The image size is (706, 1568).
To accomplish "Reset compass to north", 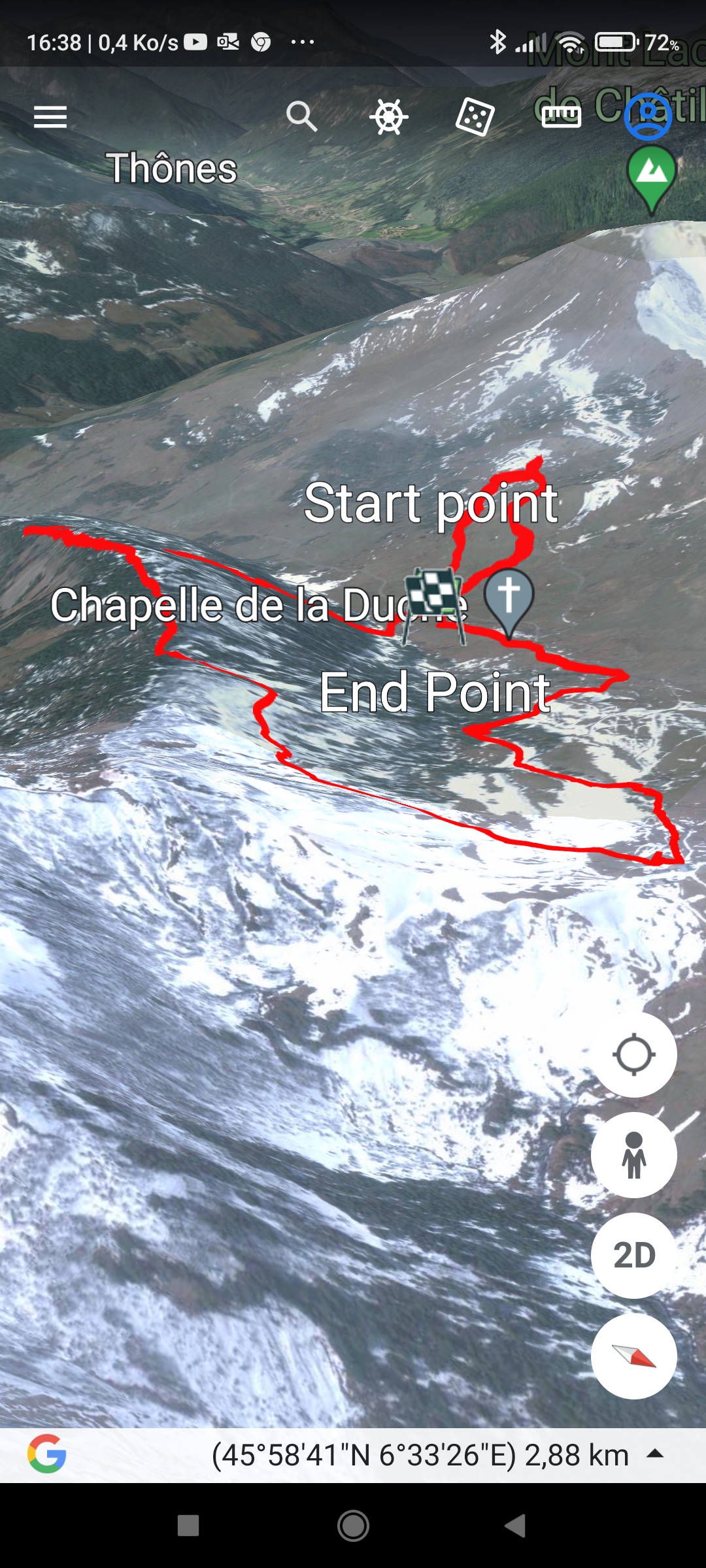I will 633,1356.
